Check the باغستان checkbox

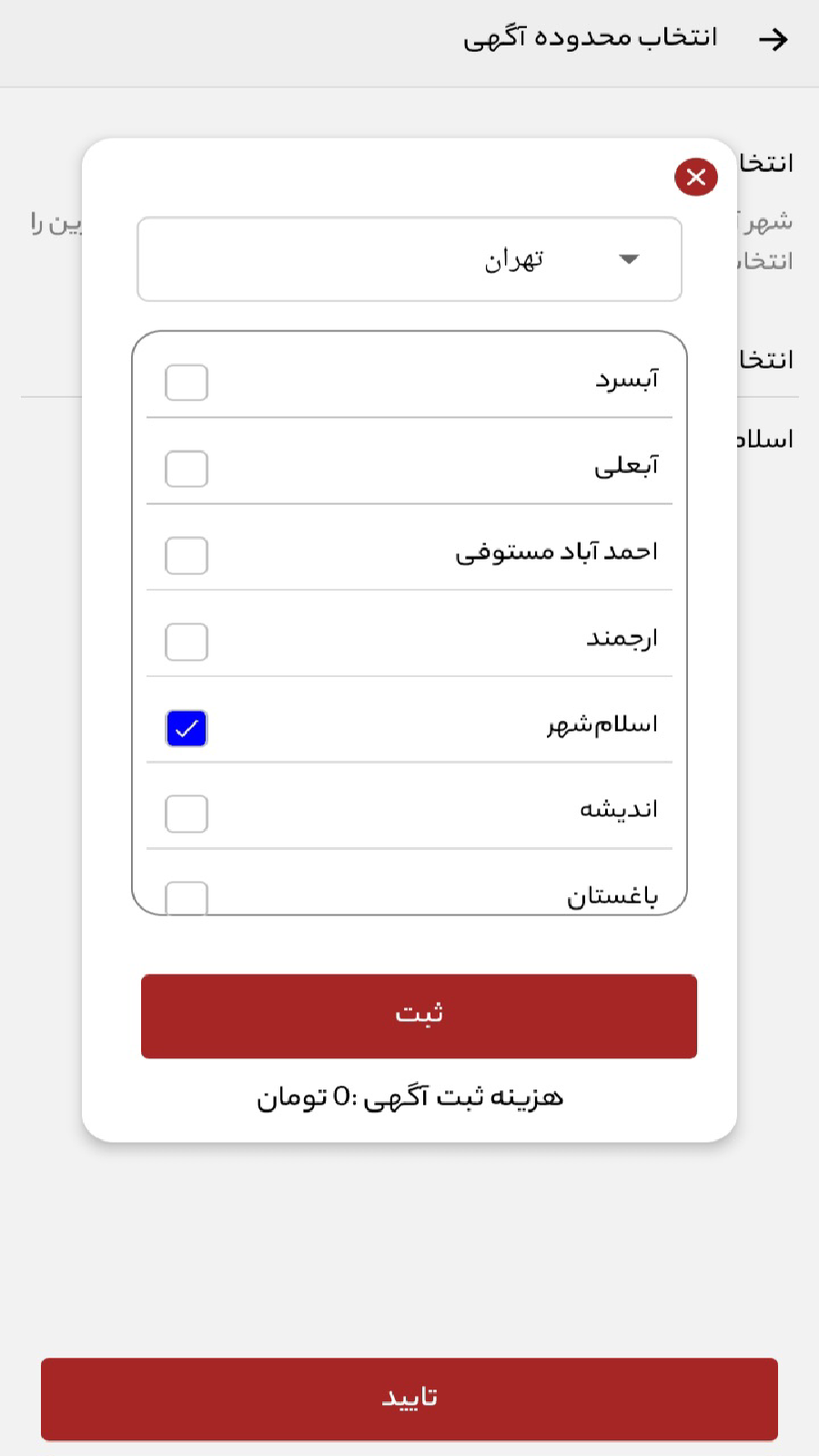click(186, 896)
